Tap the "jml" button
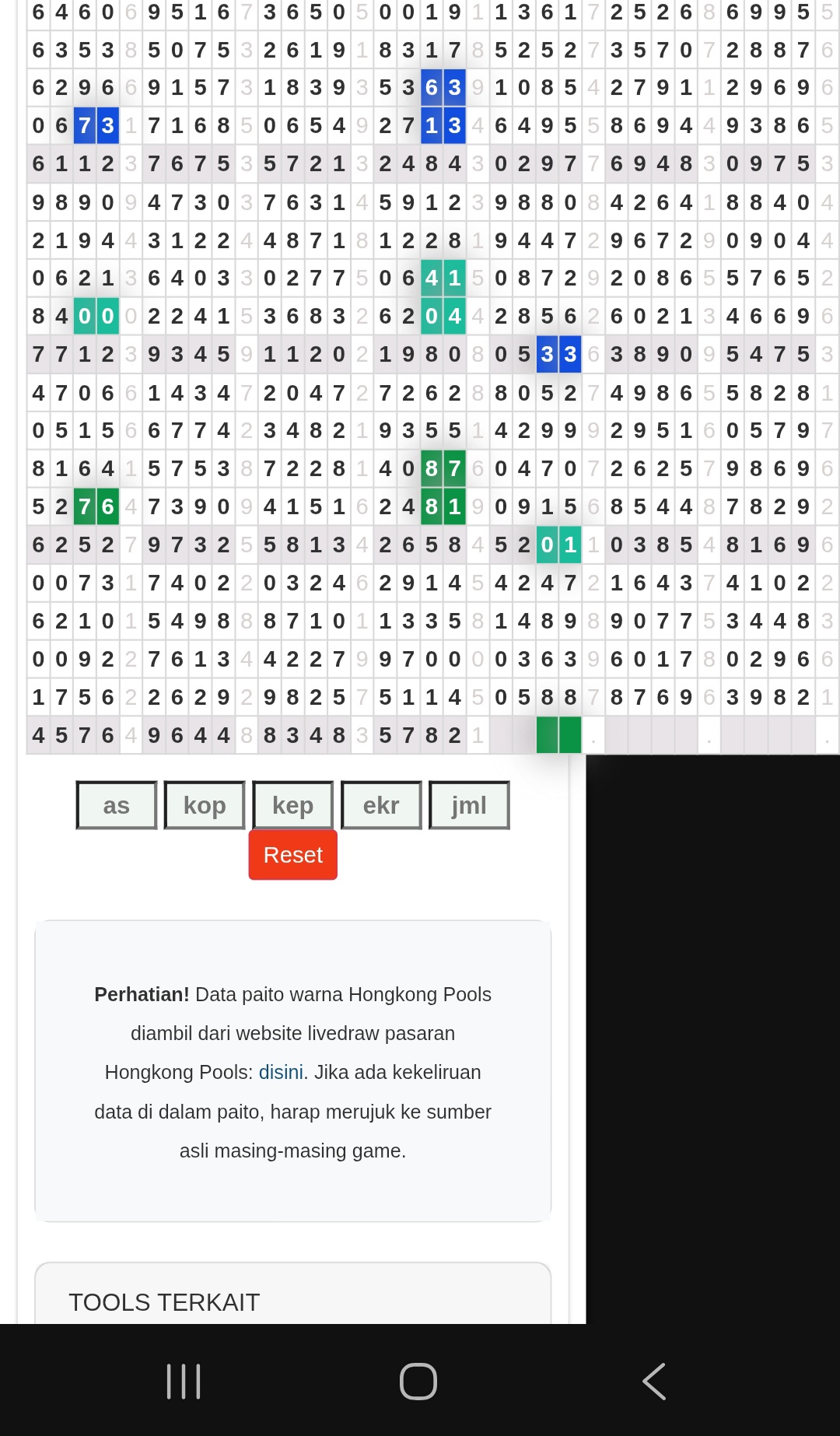 coord(469,805)
